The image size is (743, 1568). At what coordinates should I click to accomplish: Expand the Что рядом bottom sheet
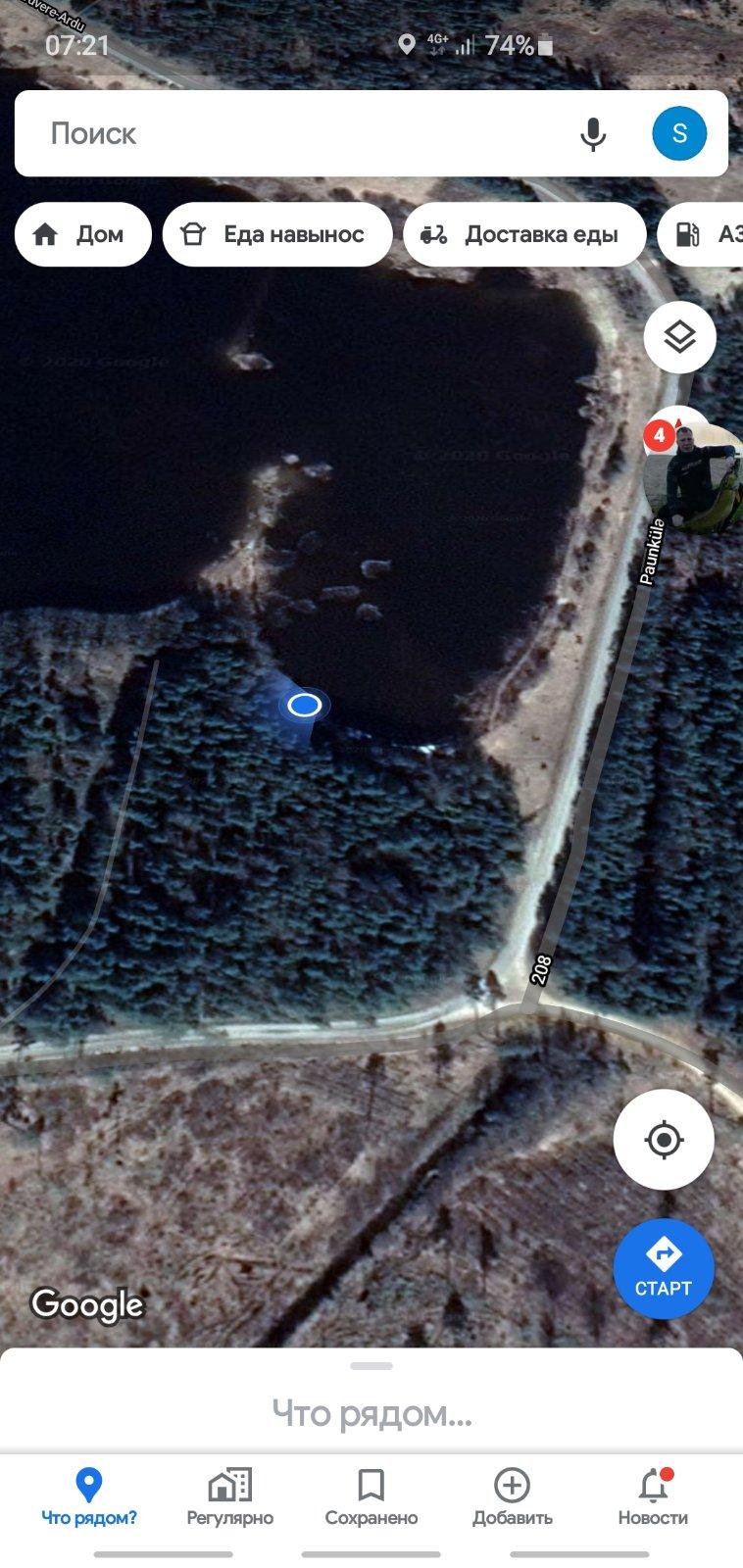(371, 1412)
